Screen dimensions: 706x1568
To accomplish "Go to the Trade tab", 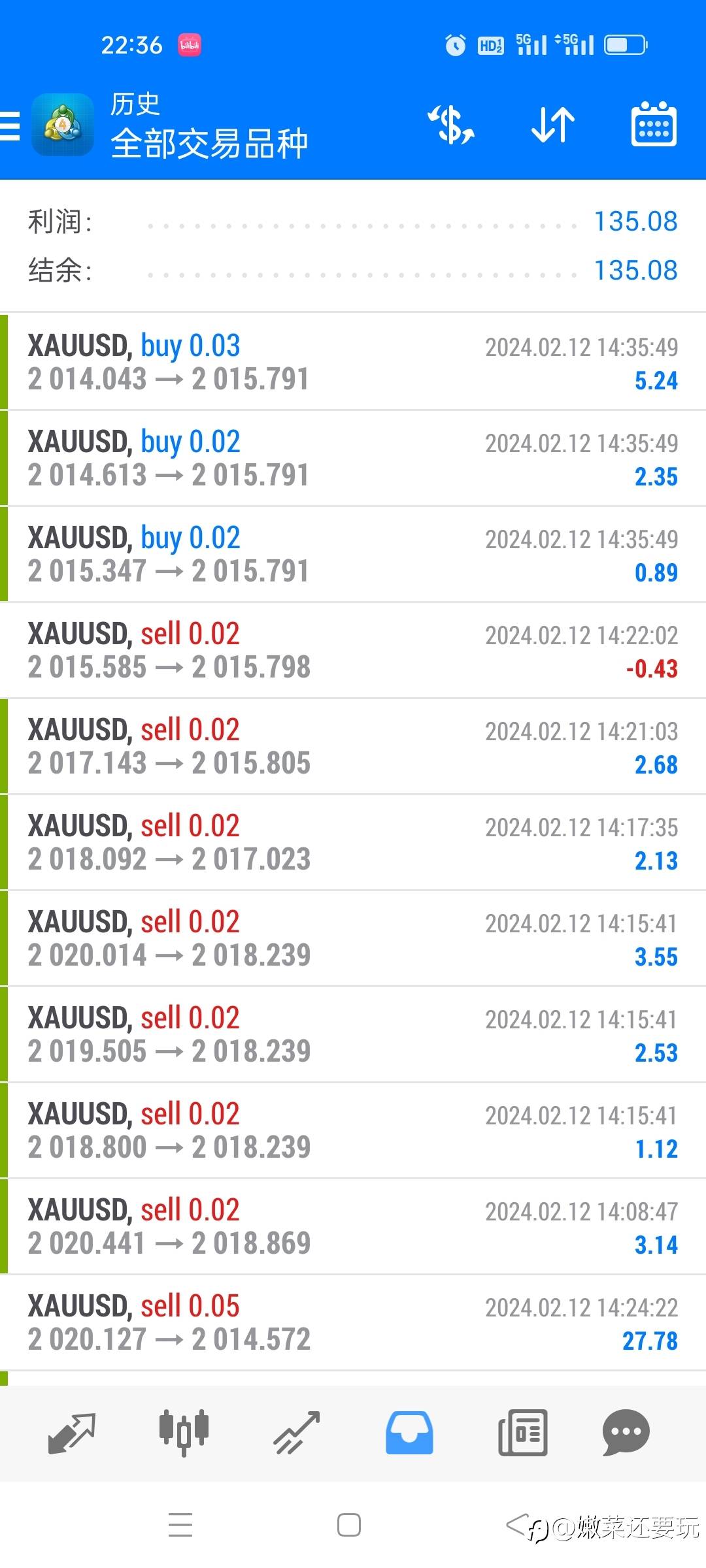I will pos(297,1433).
